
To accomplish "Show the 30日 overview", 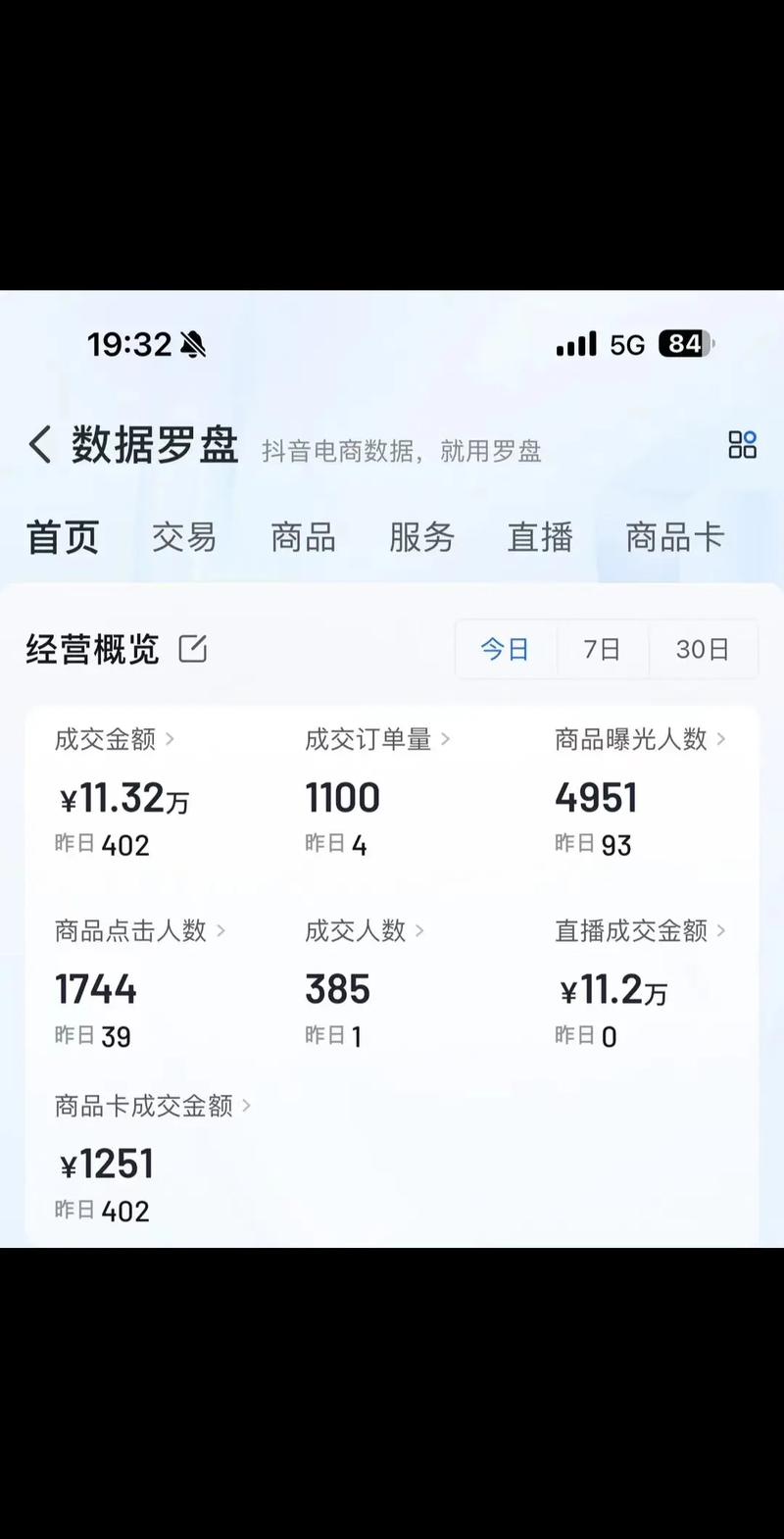I will 702,649.
